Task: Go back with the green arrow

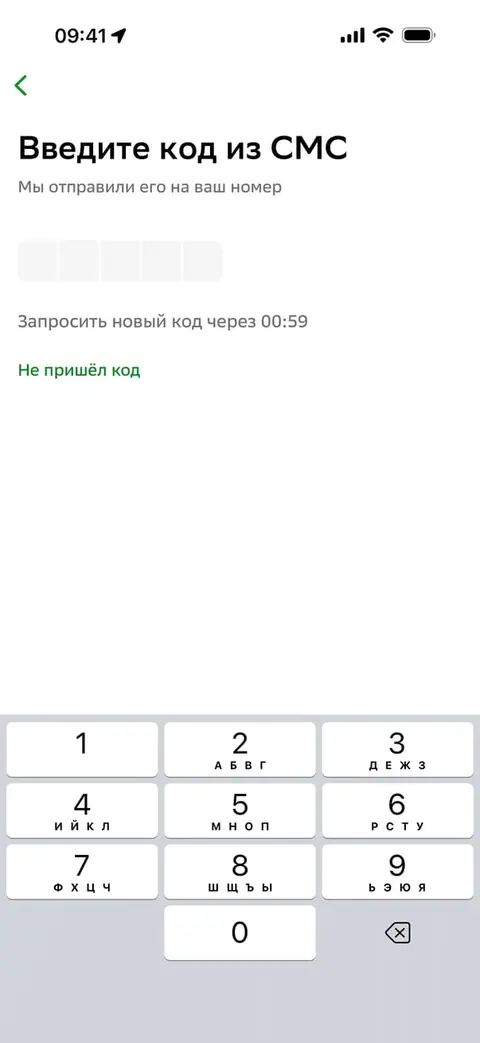Action: coord(21,85)
